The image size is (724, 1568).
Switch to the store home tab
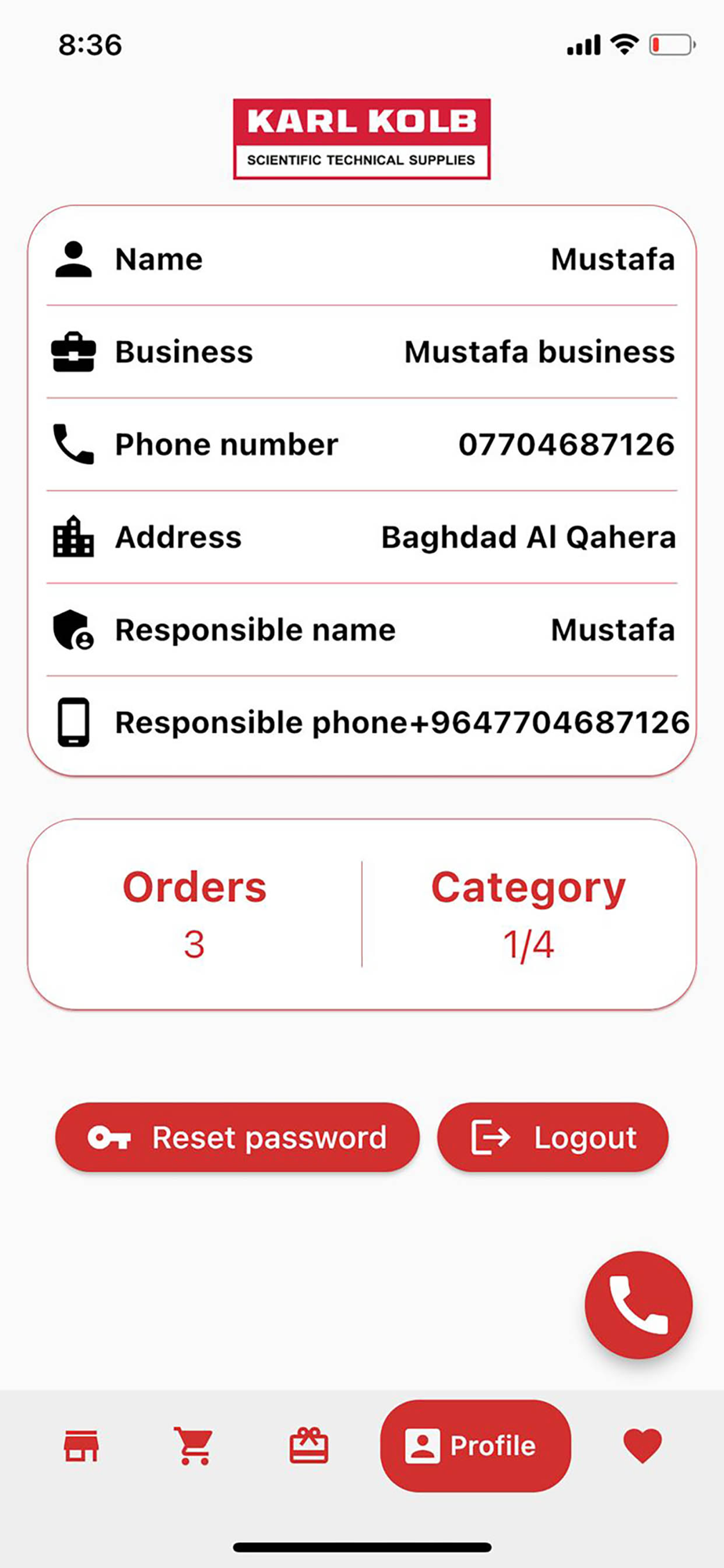[81, 1446]
